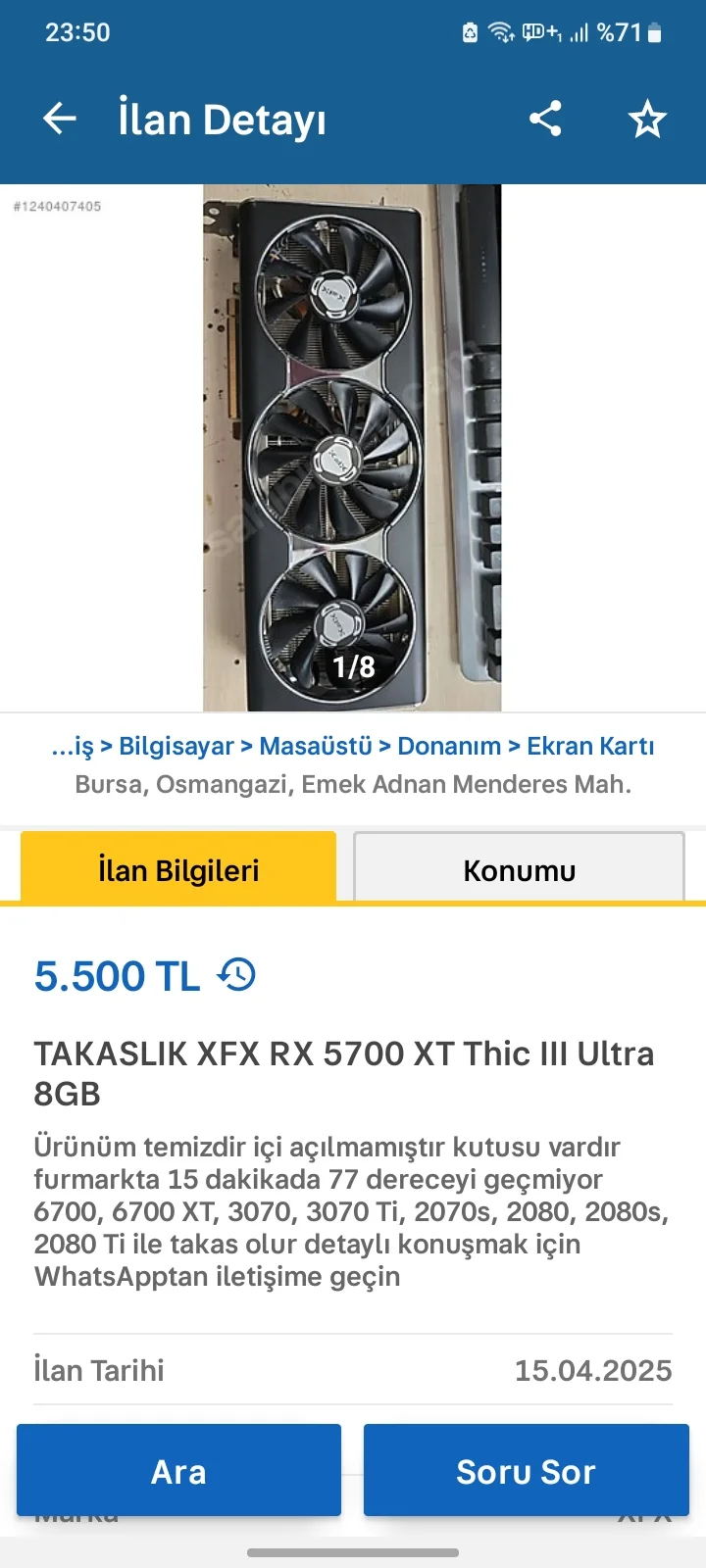Viewport: 706px width, 1568px height.
Task: View price history icon next to 5.500 TL
Action: pos(237,975)
